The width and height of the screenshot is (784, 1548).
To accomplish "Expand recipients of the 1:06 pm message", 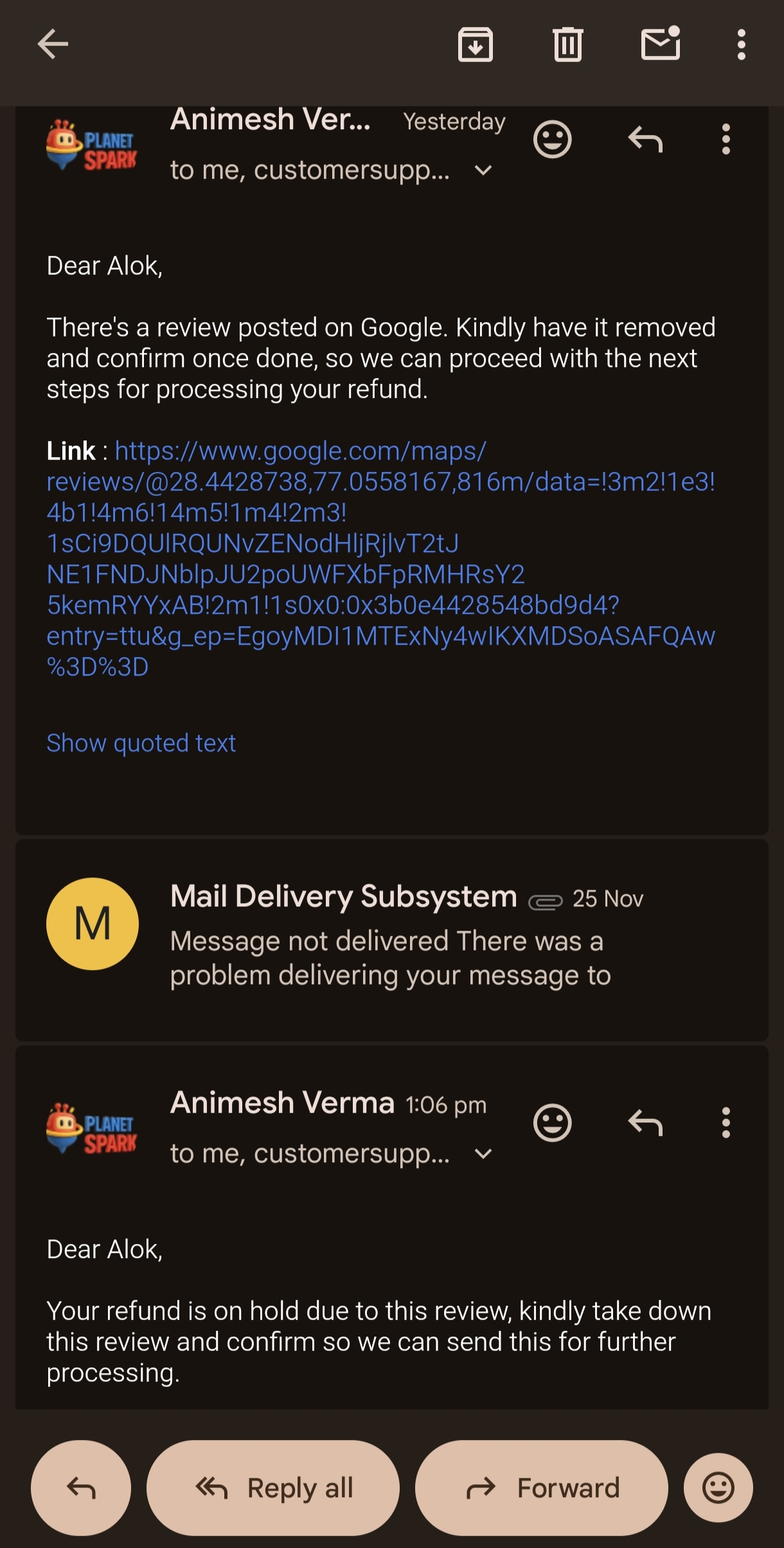I will click(x=483, y=1154).
